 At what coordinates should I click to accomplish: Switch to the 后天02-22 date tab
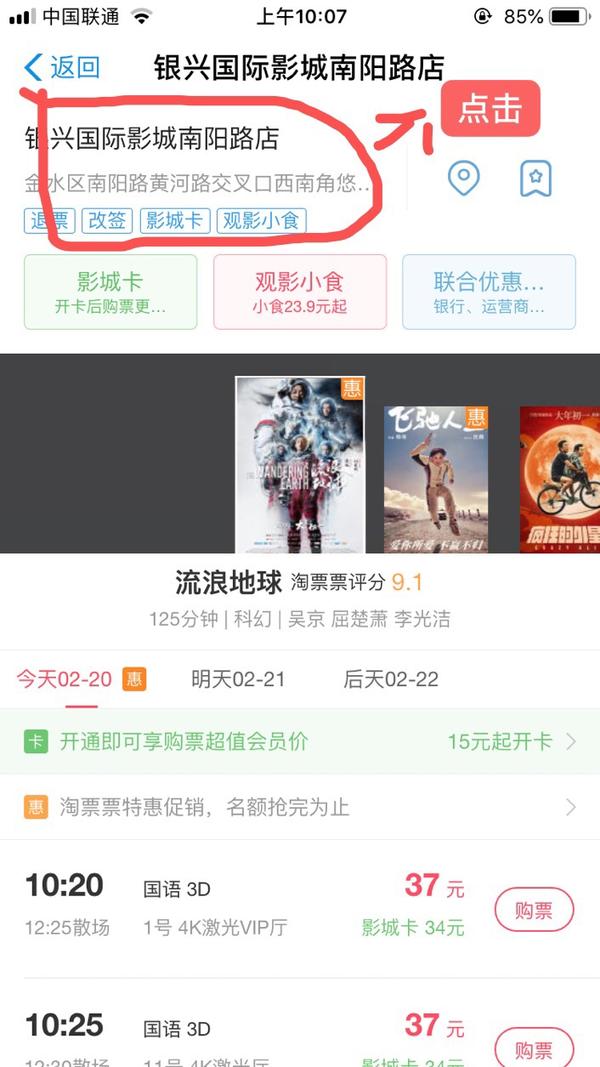391,680
